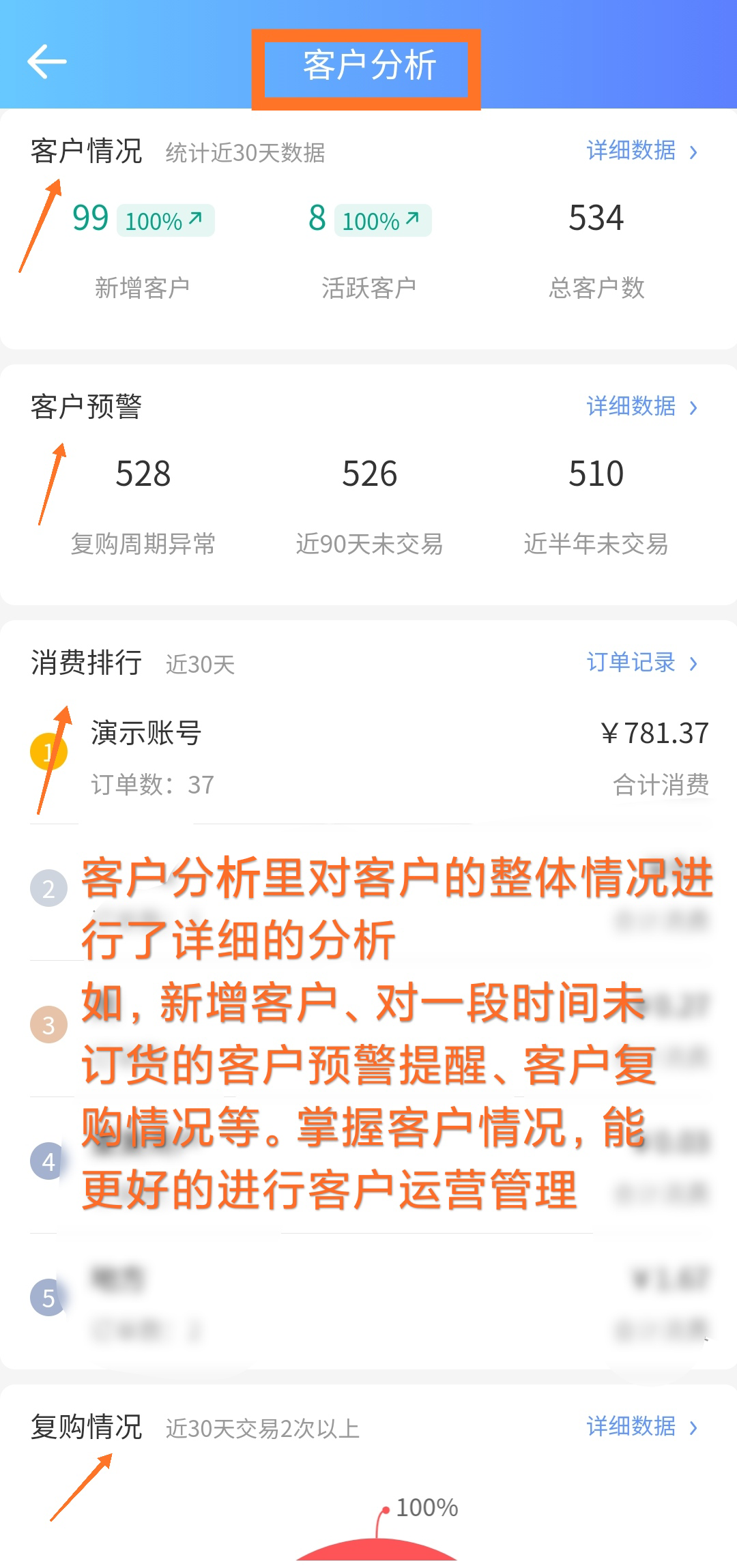Show 详细数据 for 复购情况
This screenshot has height=1568, width=737.
click(x=641, y=1426)
